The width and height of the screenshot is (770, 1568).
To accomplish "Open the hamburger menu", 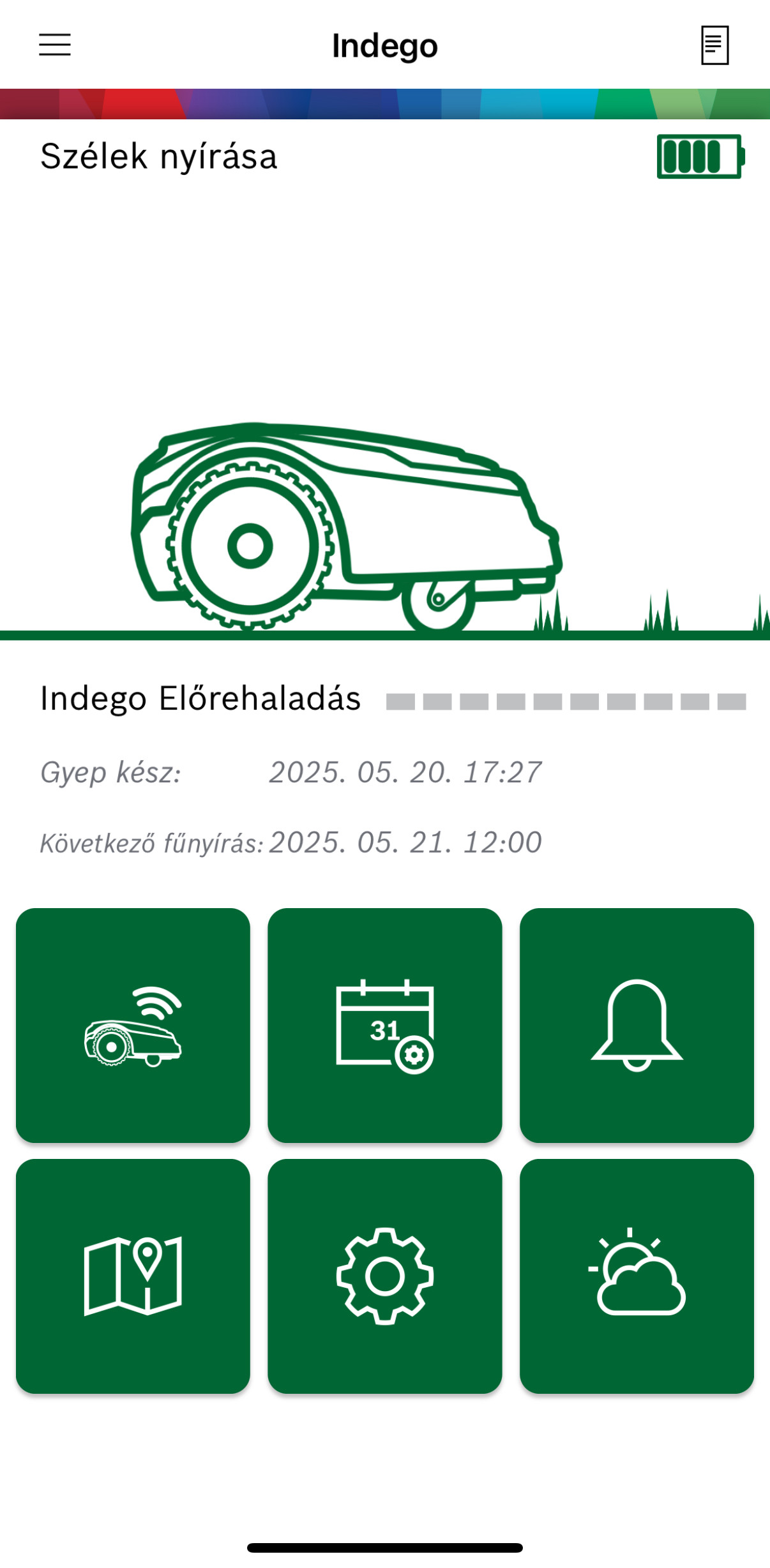I will pyautogui.click(x=55, y=45).
